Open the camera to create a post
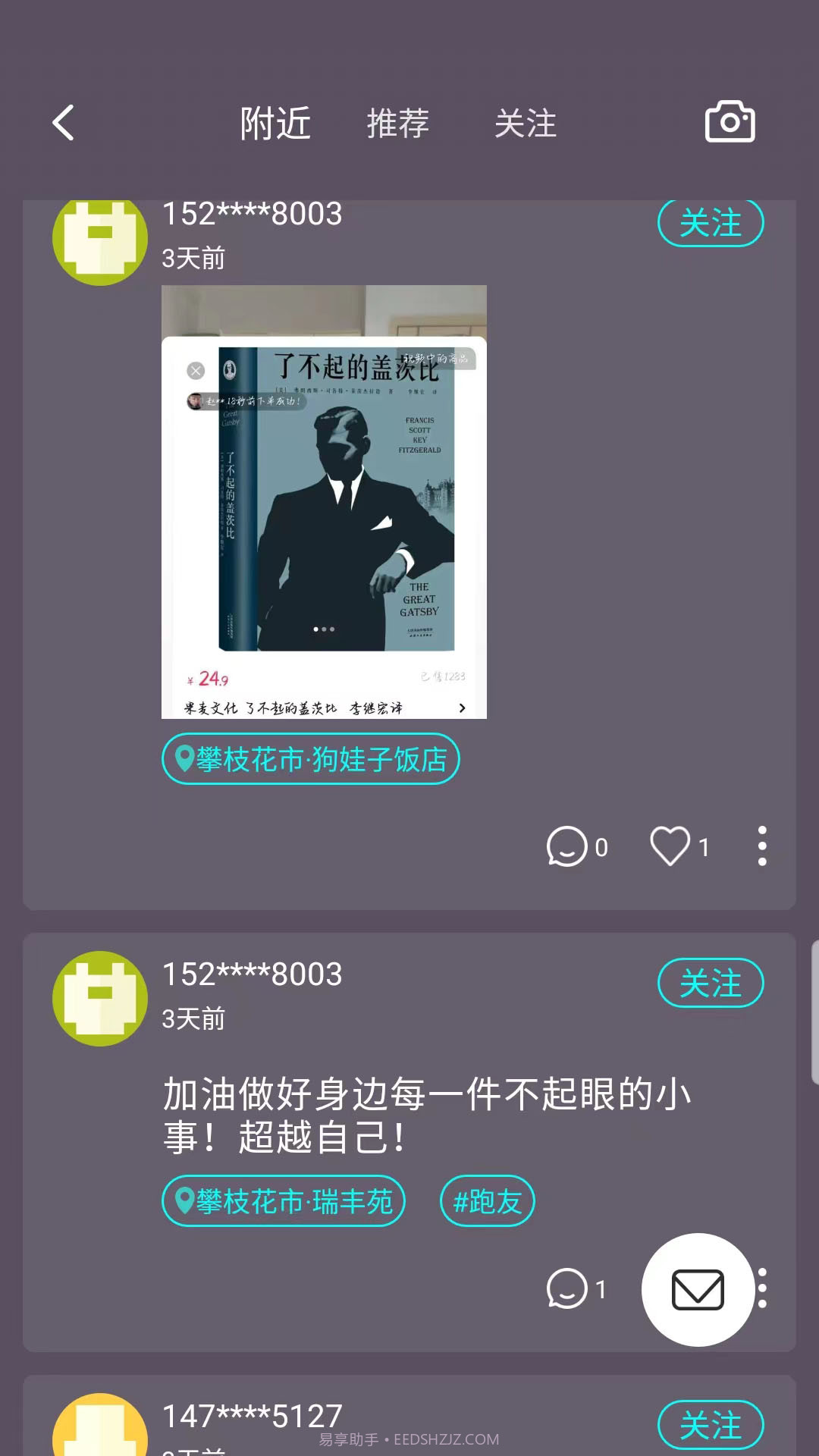This screenshot has height=1456, width=819. click(730, 121)
